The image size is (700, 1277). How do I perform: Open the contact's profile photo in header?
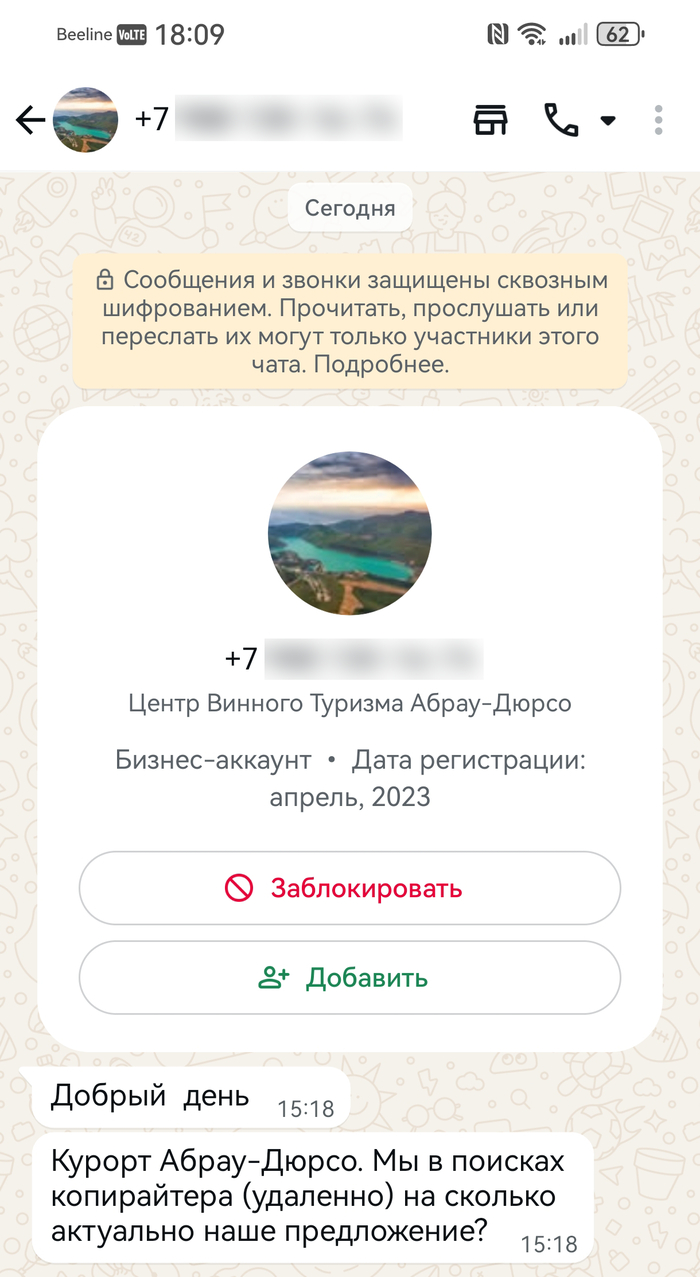click(85, 121)
